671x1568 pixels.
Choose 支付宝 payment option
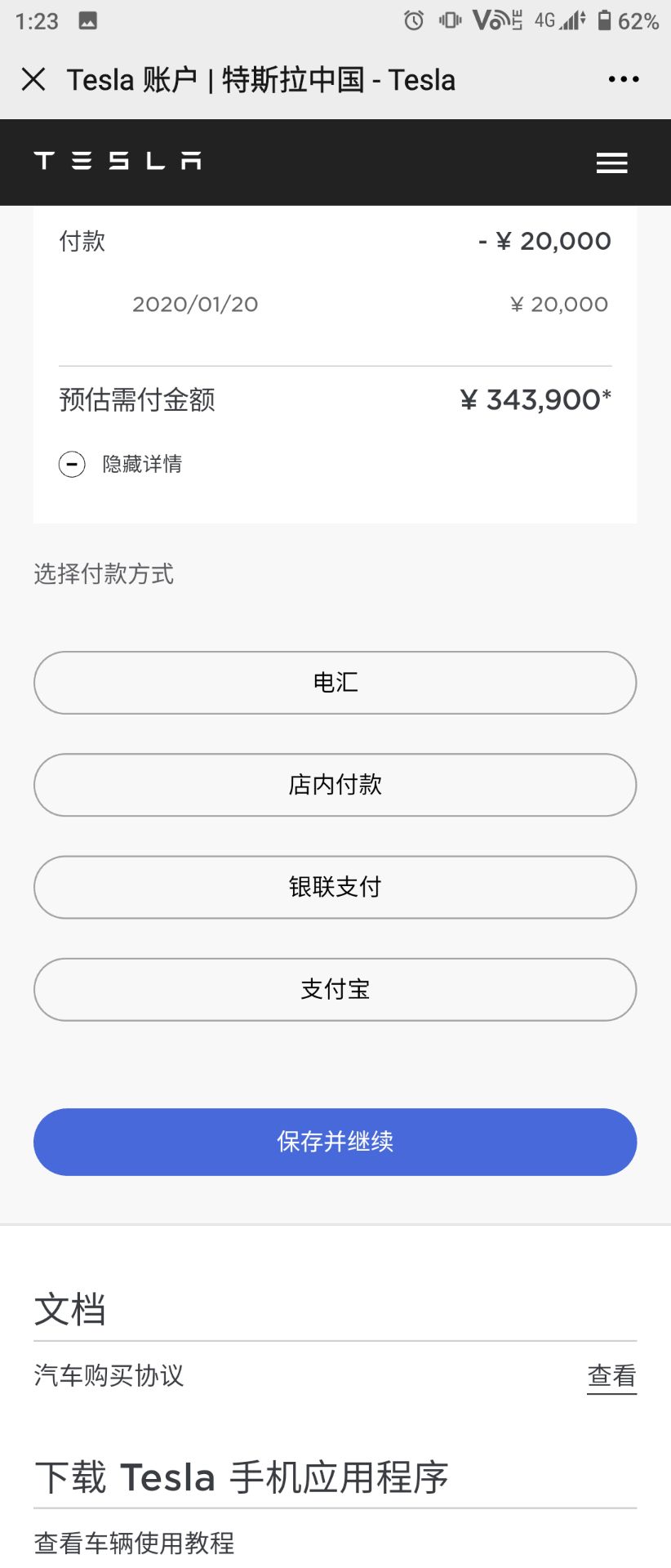tap(335, 989)
